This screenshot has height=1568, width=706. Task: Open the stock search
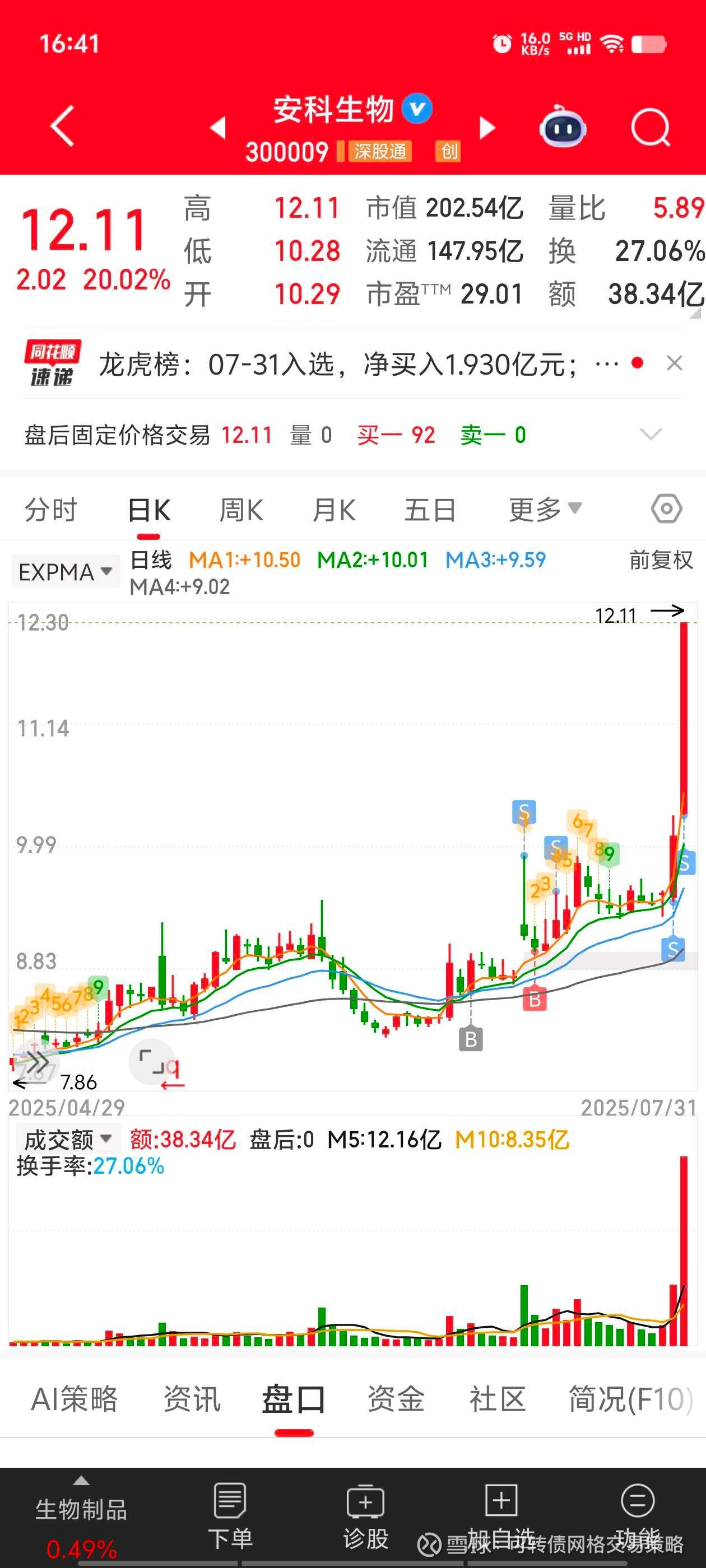click(x=650, y=127)
